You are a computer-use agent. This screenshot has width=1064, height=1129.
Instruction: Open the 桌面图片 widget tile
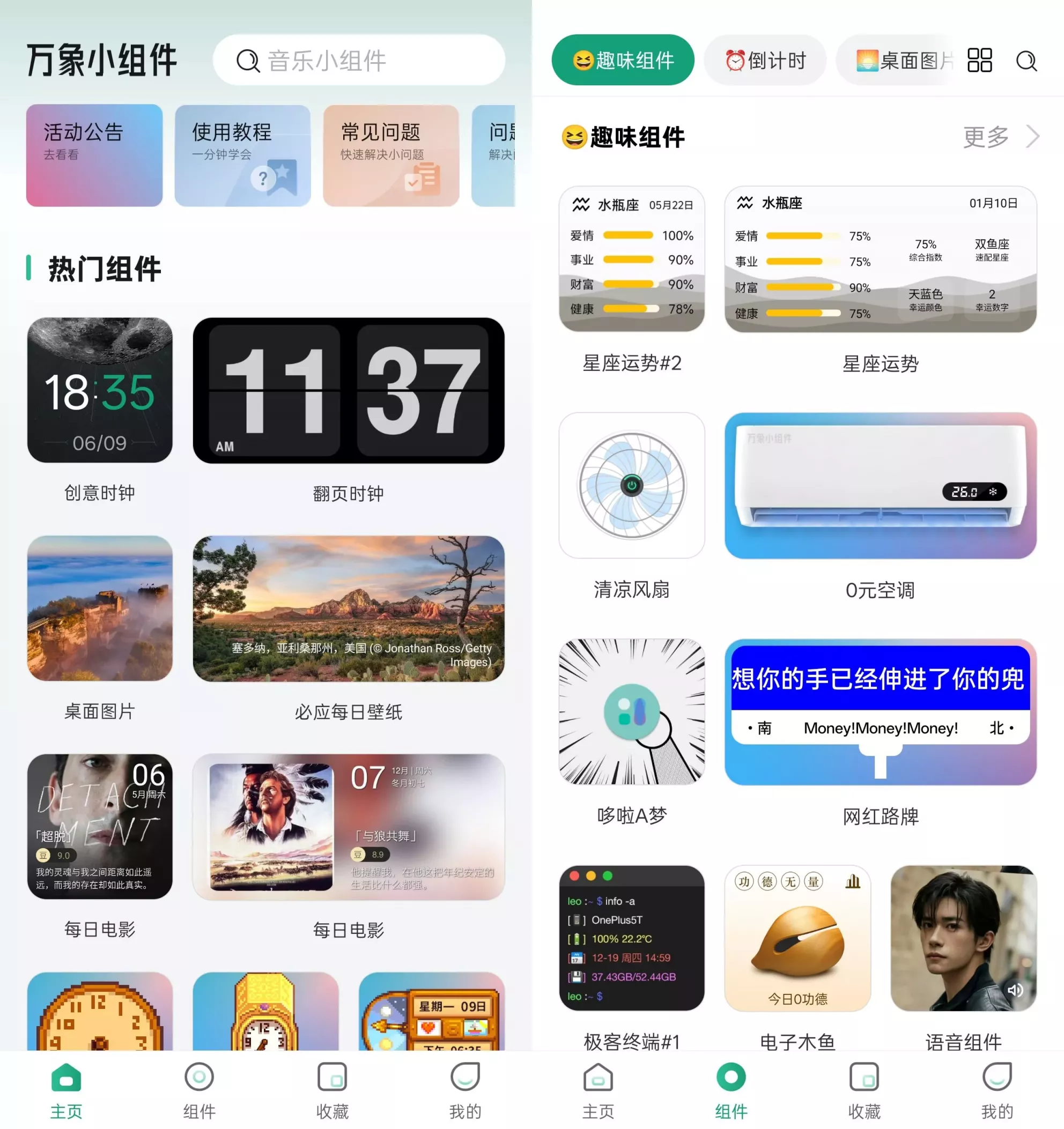pyautogui.click(x=100, y=608)
